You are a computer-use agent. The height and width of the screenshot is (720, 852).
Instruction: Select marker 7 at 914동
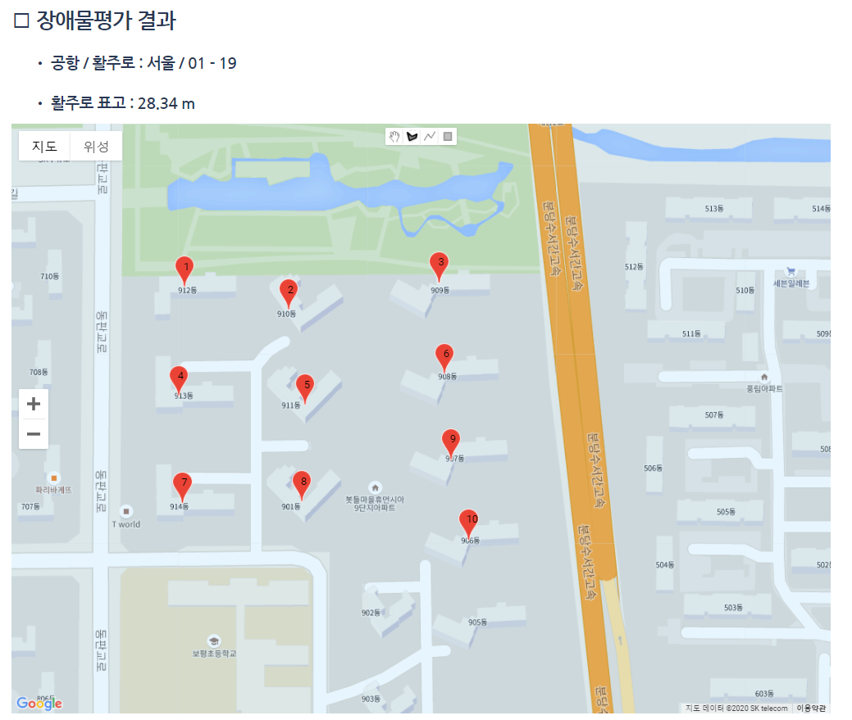(182, 484)
